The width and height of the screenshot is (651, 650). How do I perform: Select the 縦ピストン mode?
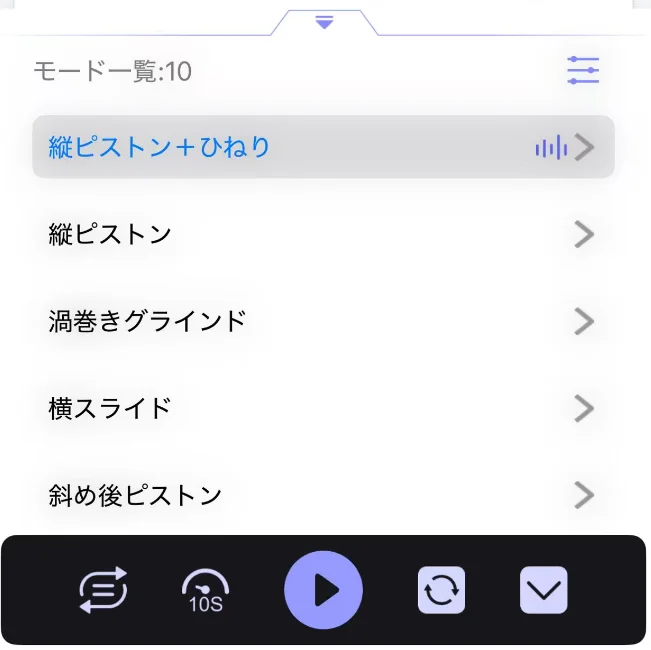coord(322,234)
